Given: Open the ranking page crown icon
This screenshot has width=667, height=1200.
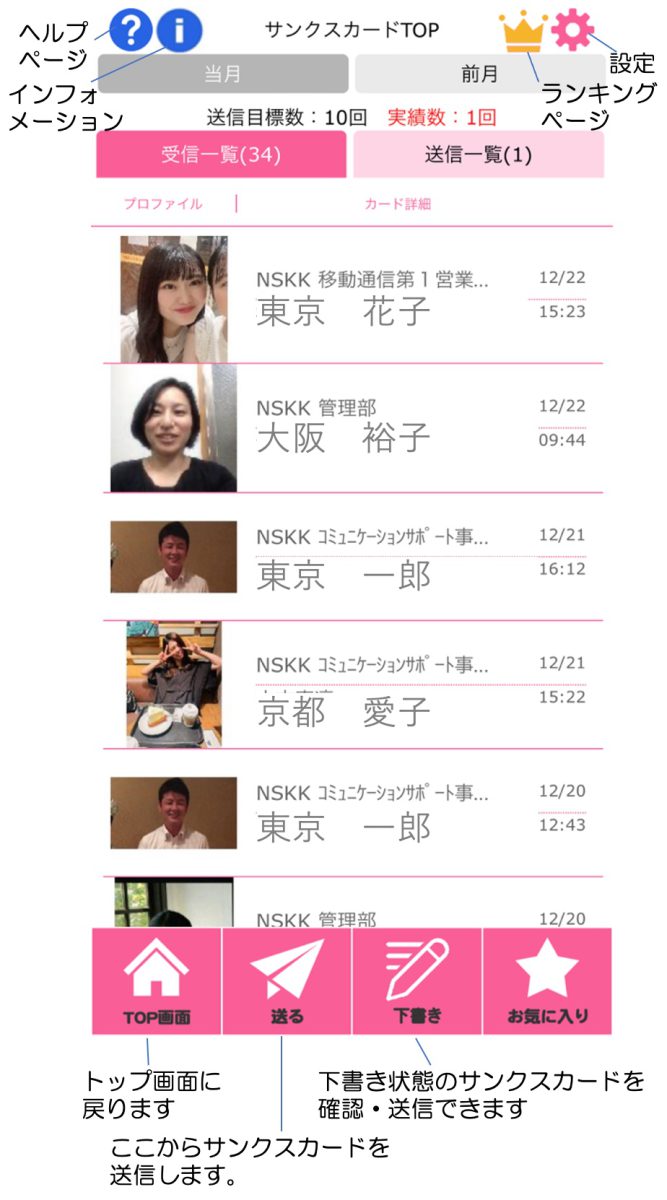Looking at the screenshot, I should point(523,33).
